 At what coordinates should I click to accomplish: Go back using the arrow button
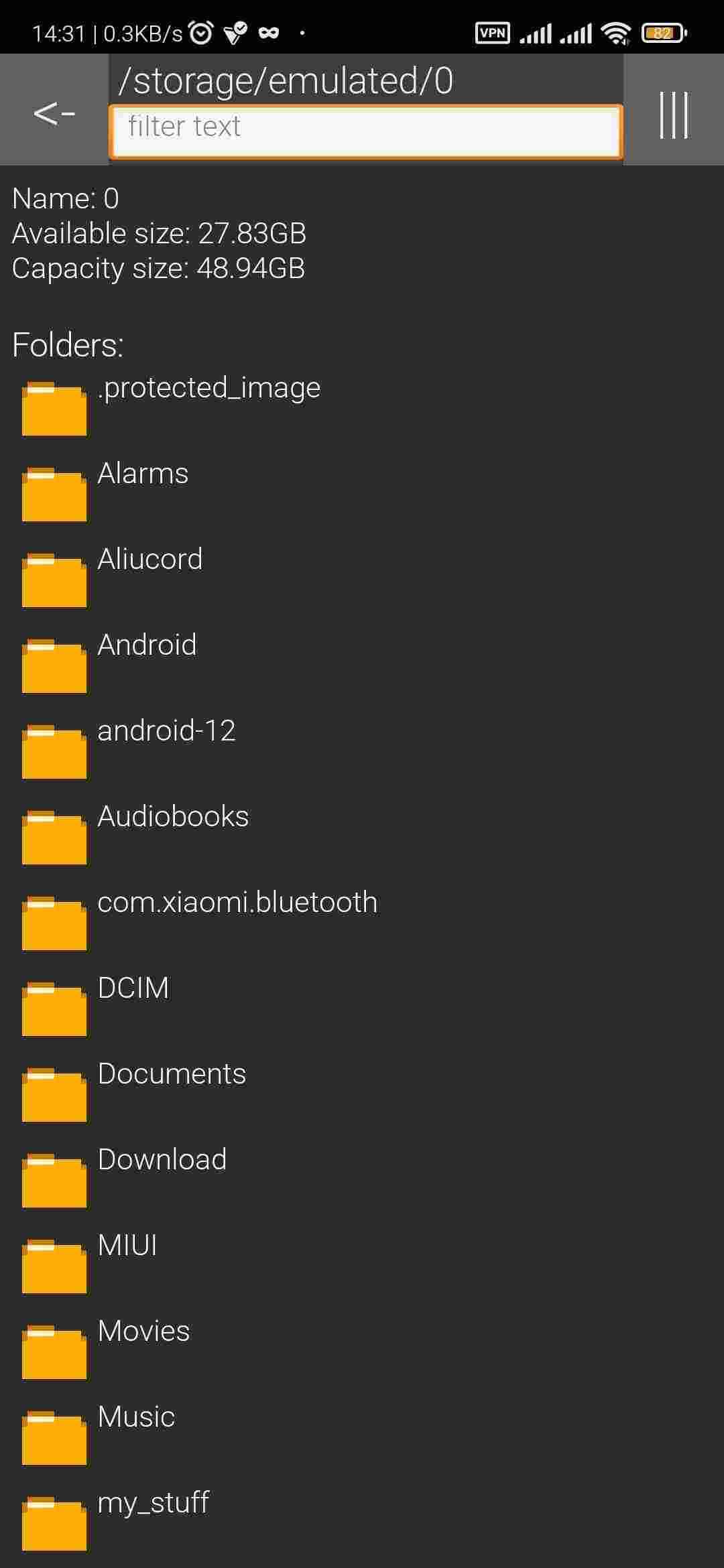click(x=54, y=114)
